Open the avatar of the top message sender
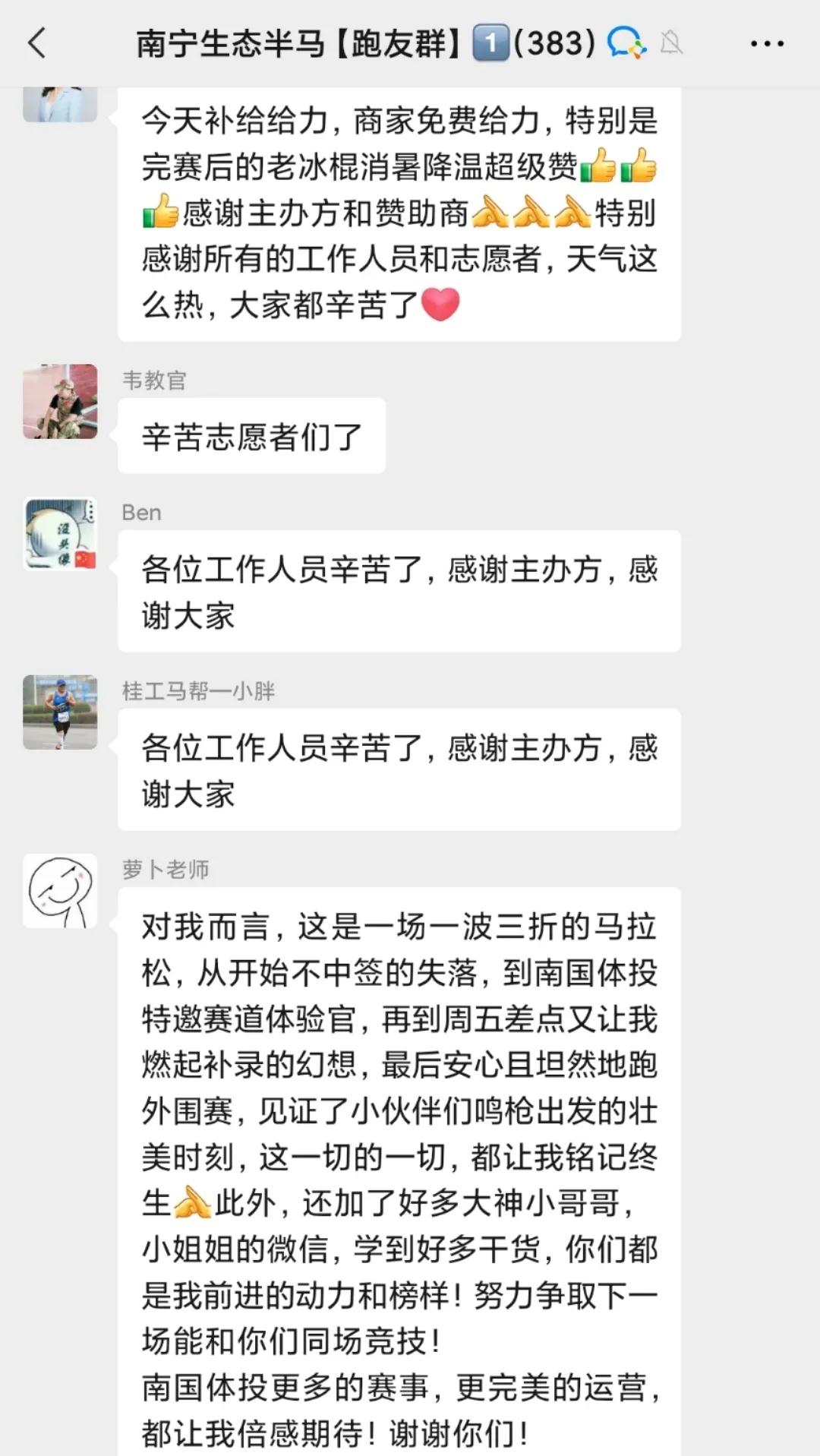The height and width of the screenshot is (1456, 820). point(60,105)
